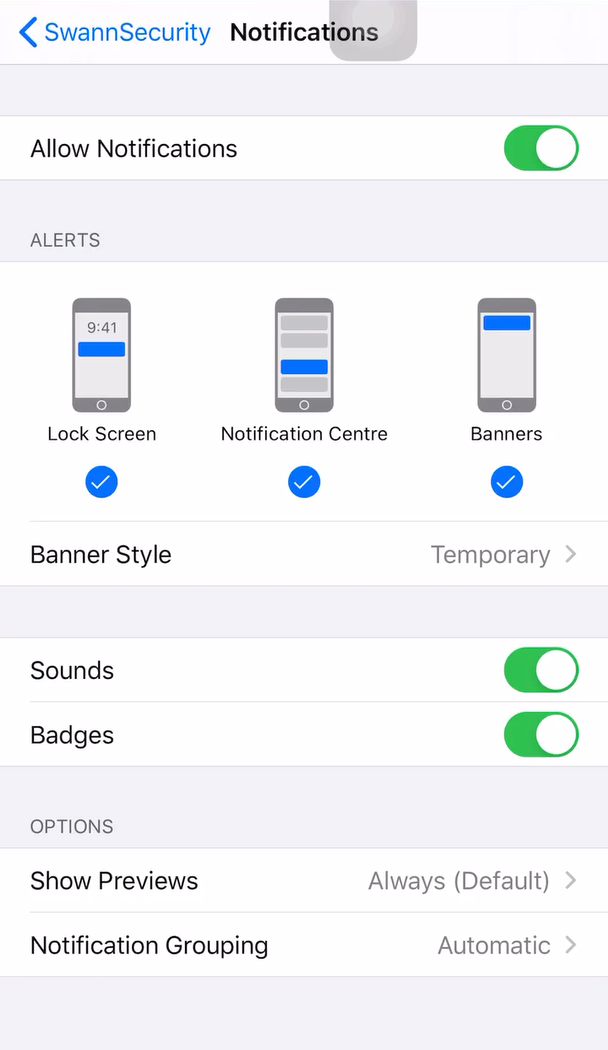Open the Banner Style setting
608x1050 pixels.
[x=304, y=554]
